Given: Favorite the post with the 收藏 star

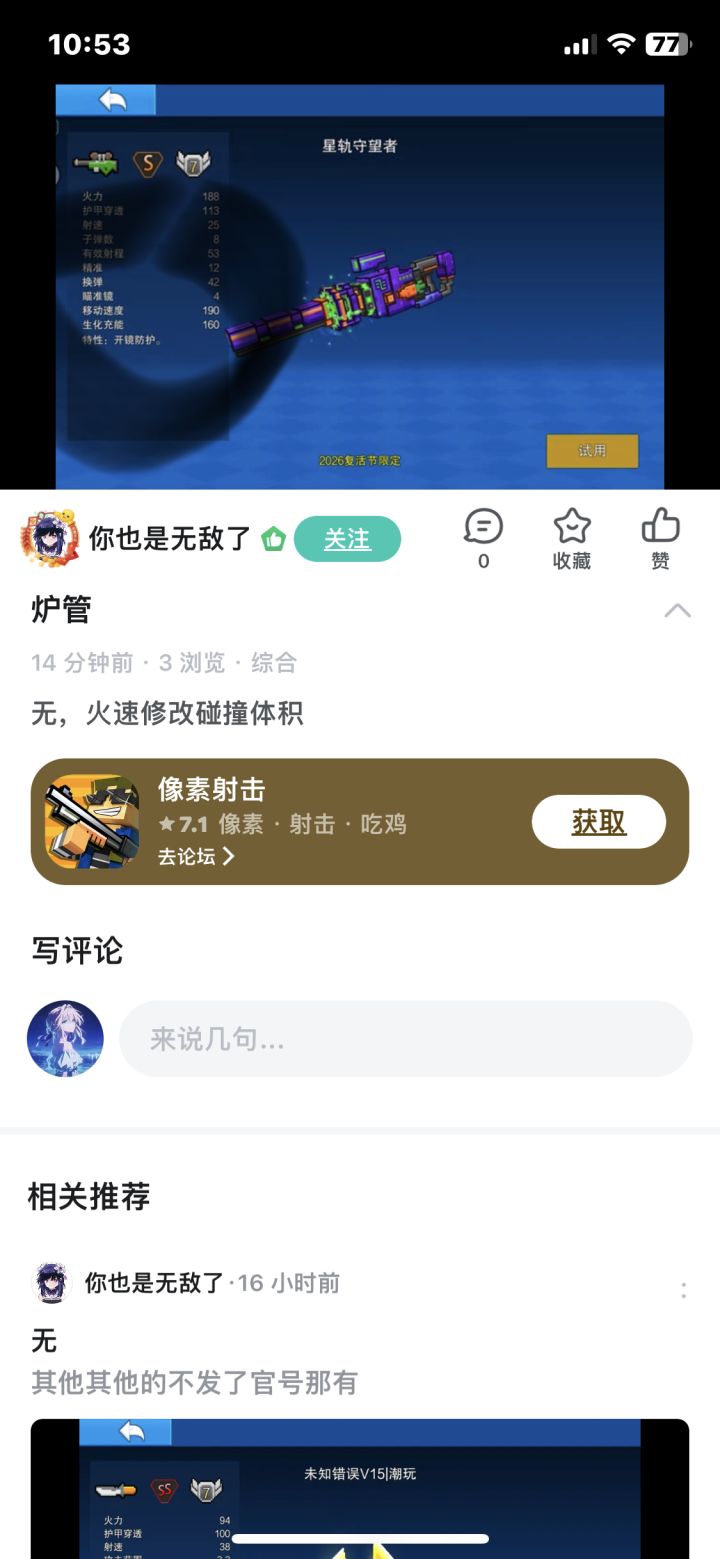Looking at the screenshot, I should (x=571, y=528).
